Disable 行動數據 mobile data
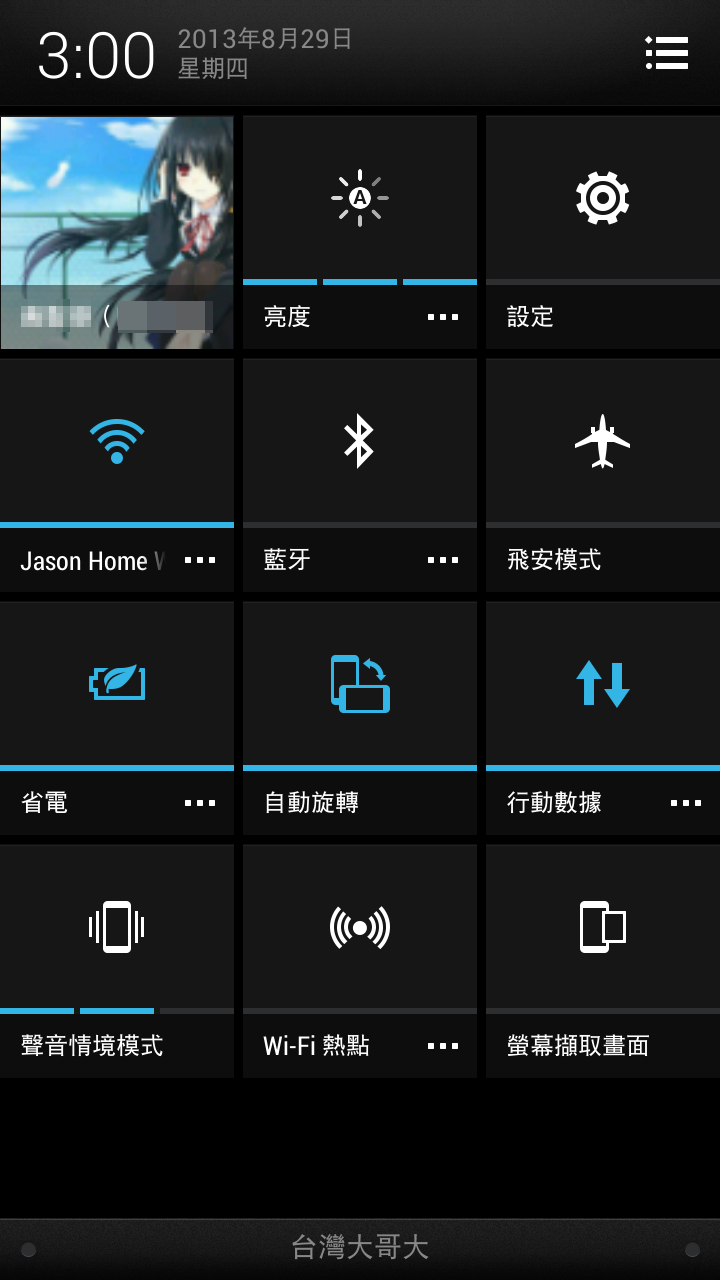 (x=602, y=684)
